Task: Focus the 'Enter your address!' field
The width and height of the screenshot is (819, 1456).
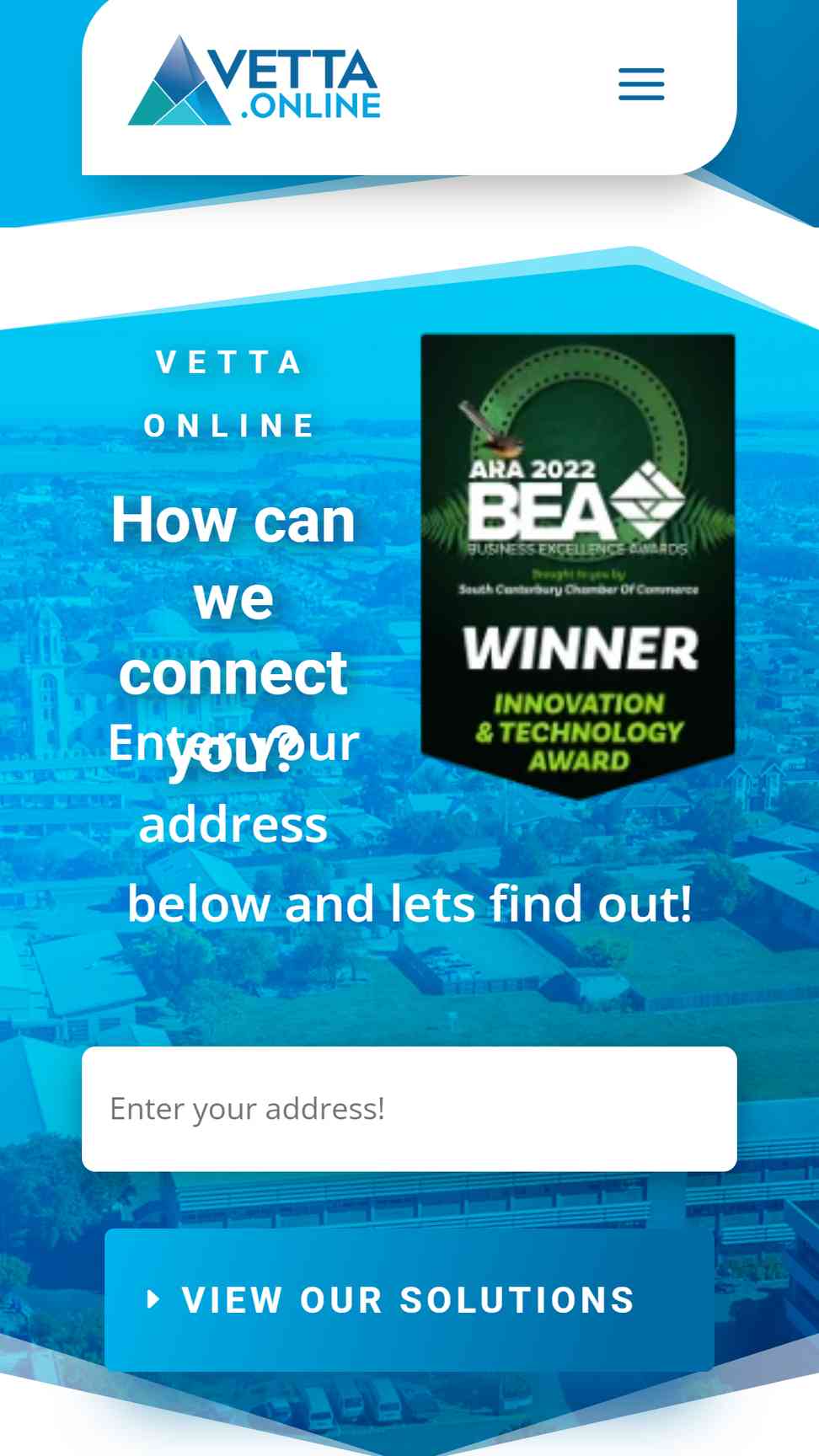Action: [x=409, y=1109]
